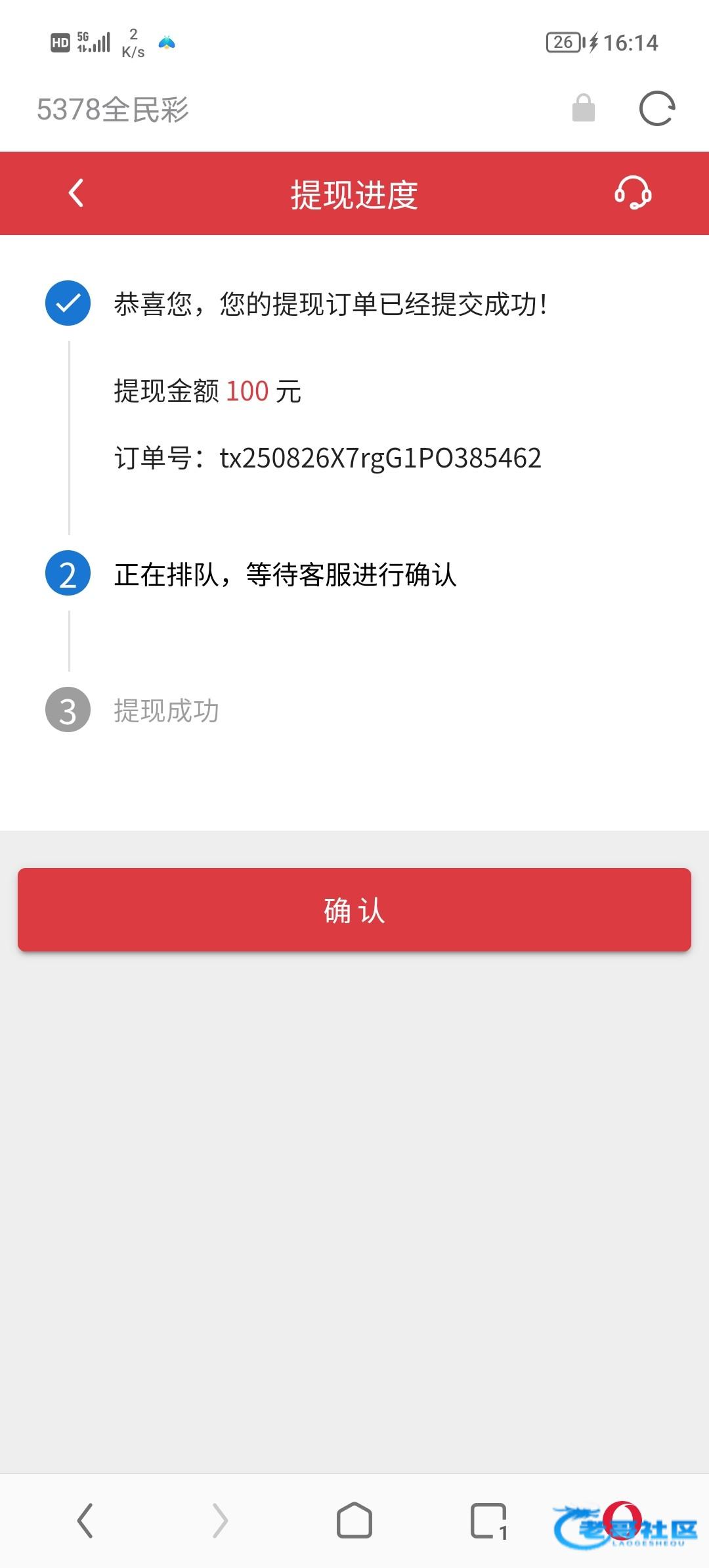Open the browser home page button

[354, 1521]
